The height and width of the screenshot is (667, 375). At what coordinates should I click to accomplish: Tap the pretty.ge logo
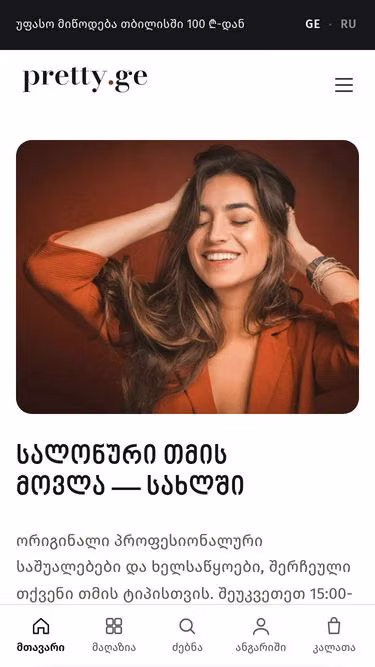[85, 79]
